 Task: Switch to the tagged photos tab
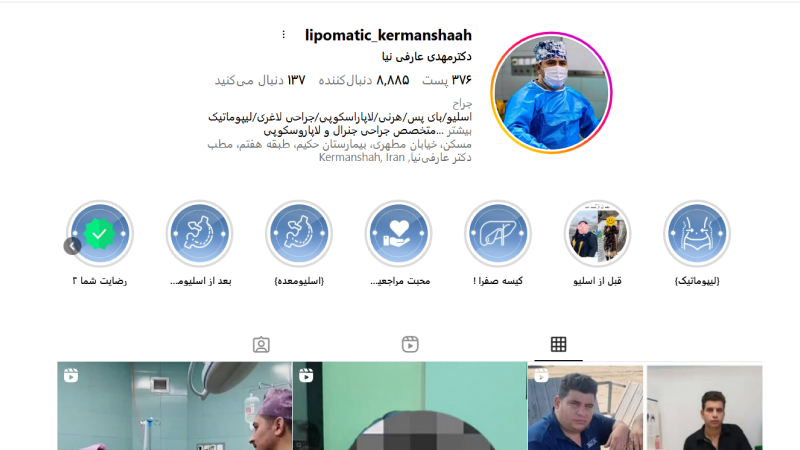[x=261, y=345]
